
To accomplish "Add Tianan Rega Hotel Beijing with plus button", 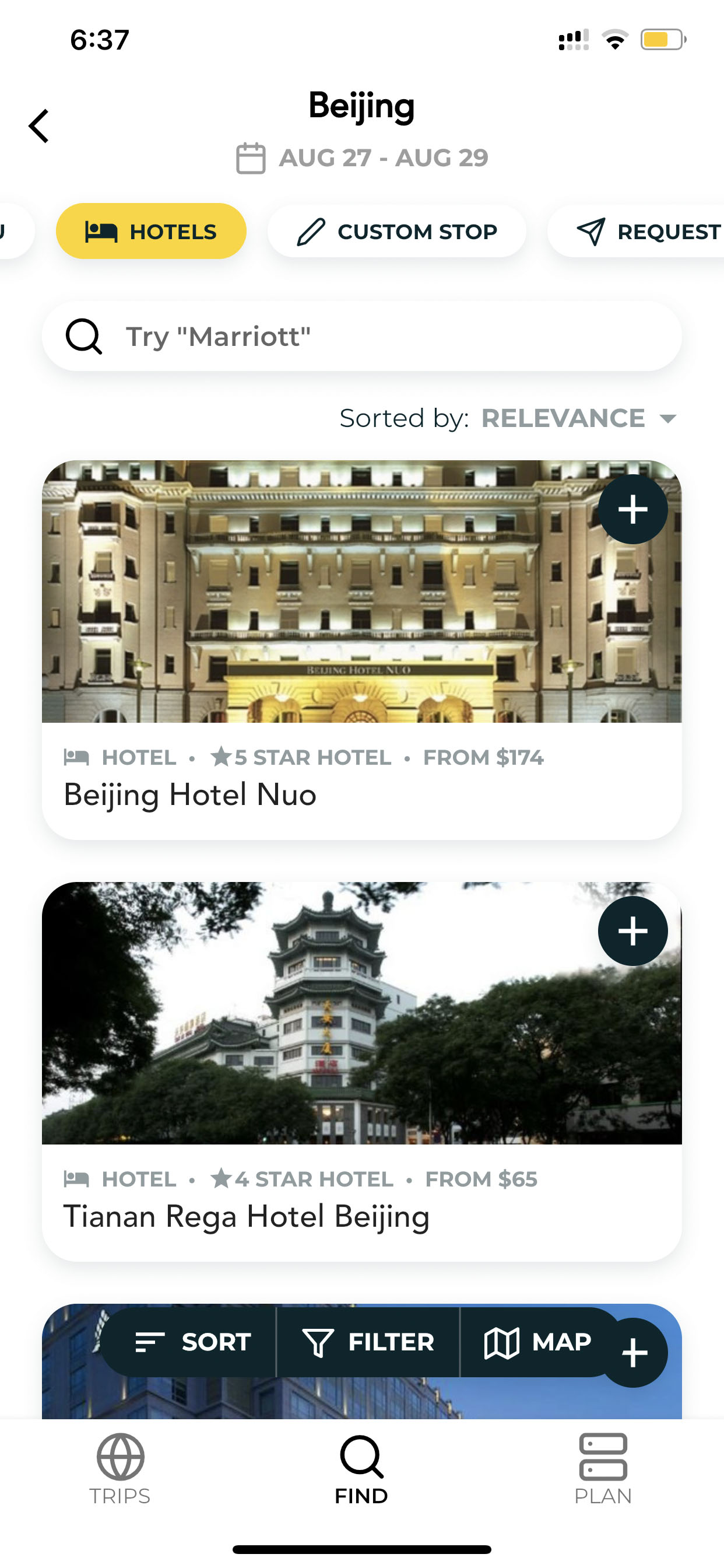I will 632,930.
